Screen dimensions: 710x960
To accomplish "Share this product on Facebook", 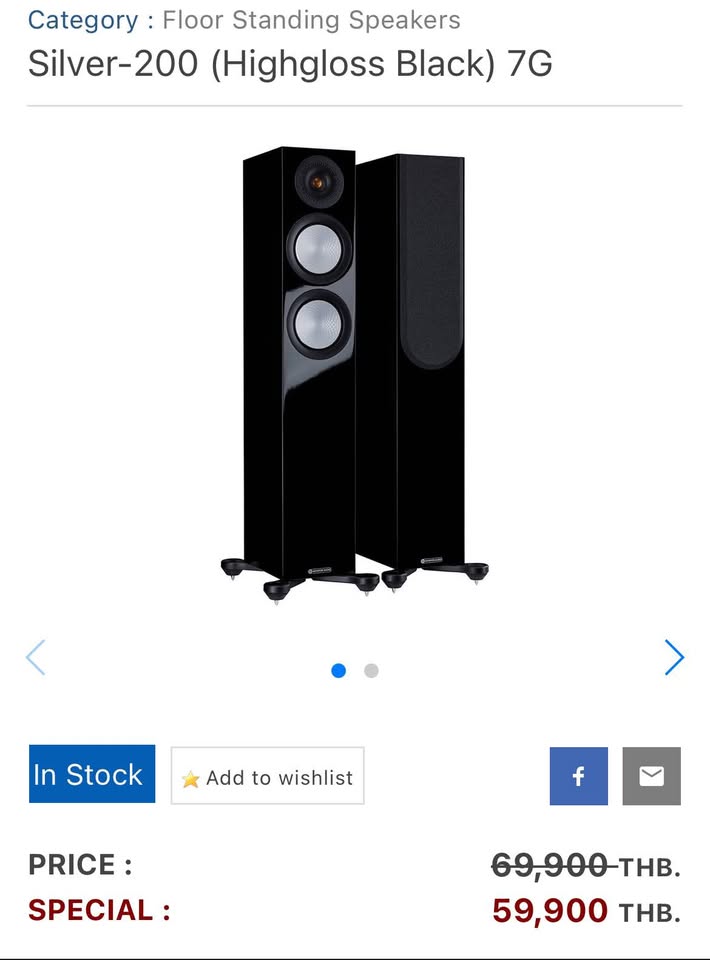I will pos(578,776).
